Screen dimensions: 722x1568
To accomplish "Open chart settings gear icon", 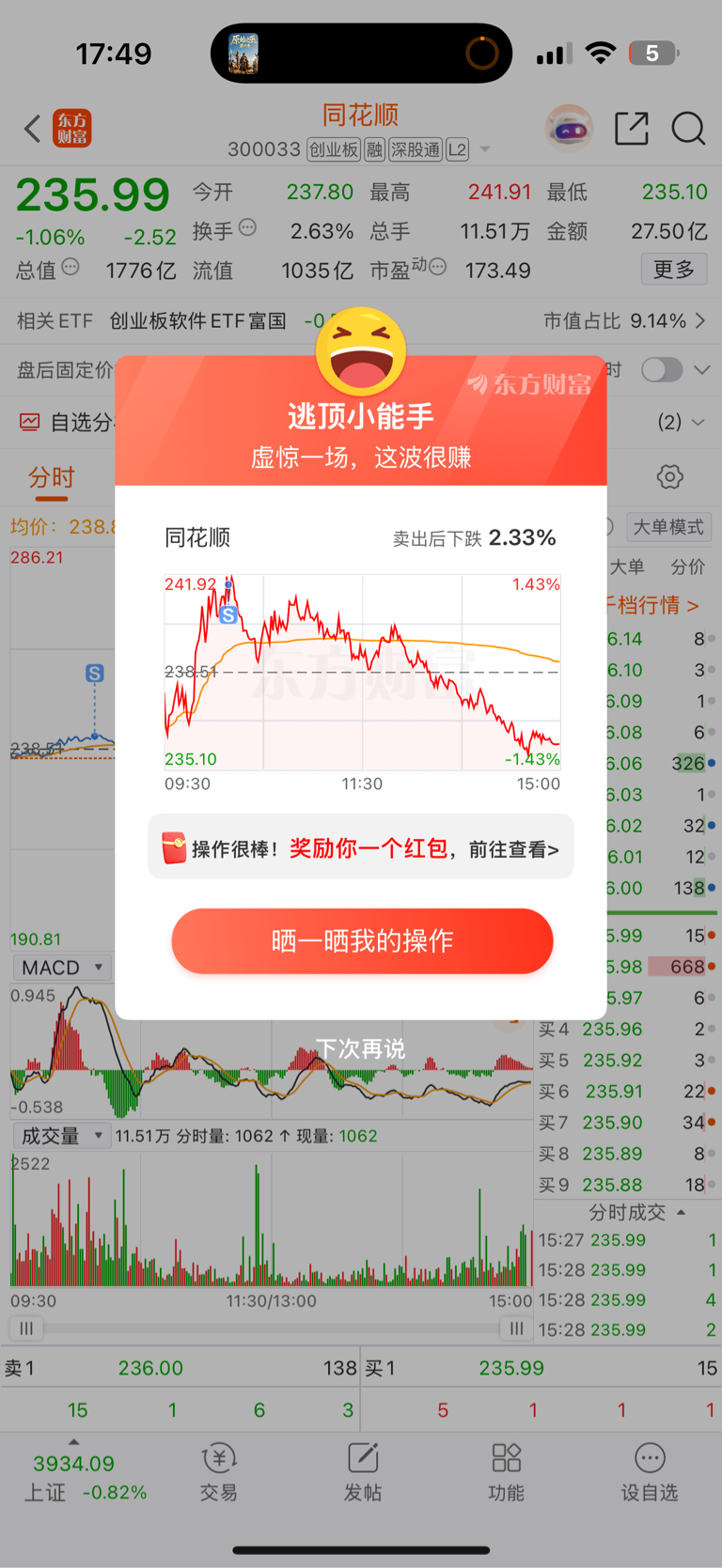I will pyautogui.click(x=669, y=476).
